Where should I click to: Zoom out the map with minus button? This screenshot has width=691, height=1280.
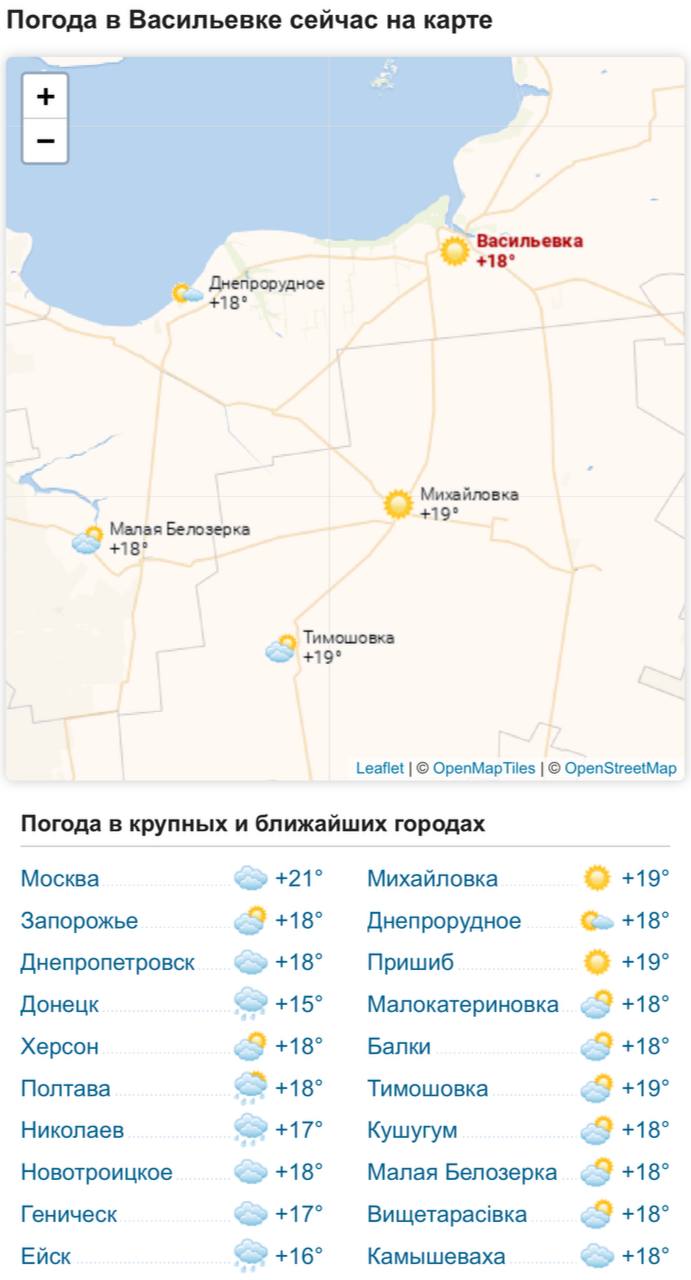[x=45, y=141]
